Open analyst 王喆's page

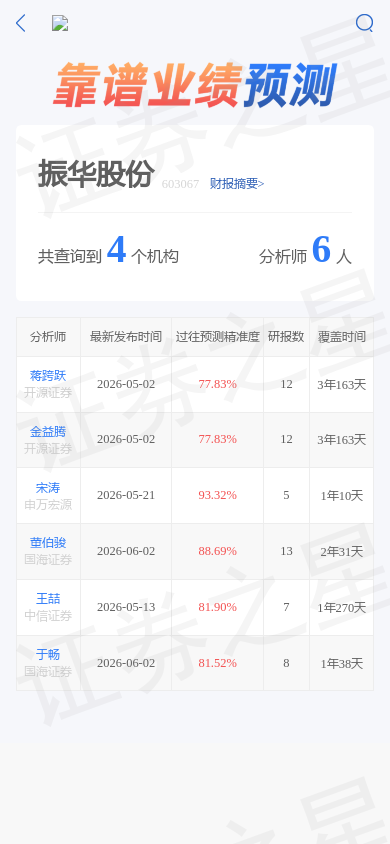pos(48,599)
